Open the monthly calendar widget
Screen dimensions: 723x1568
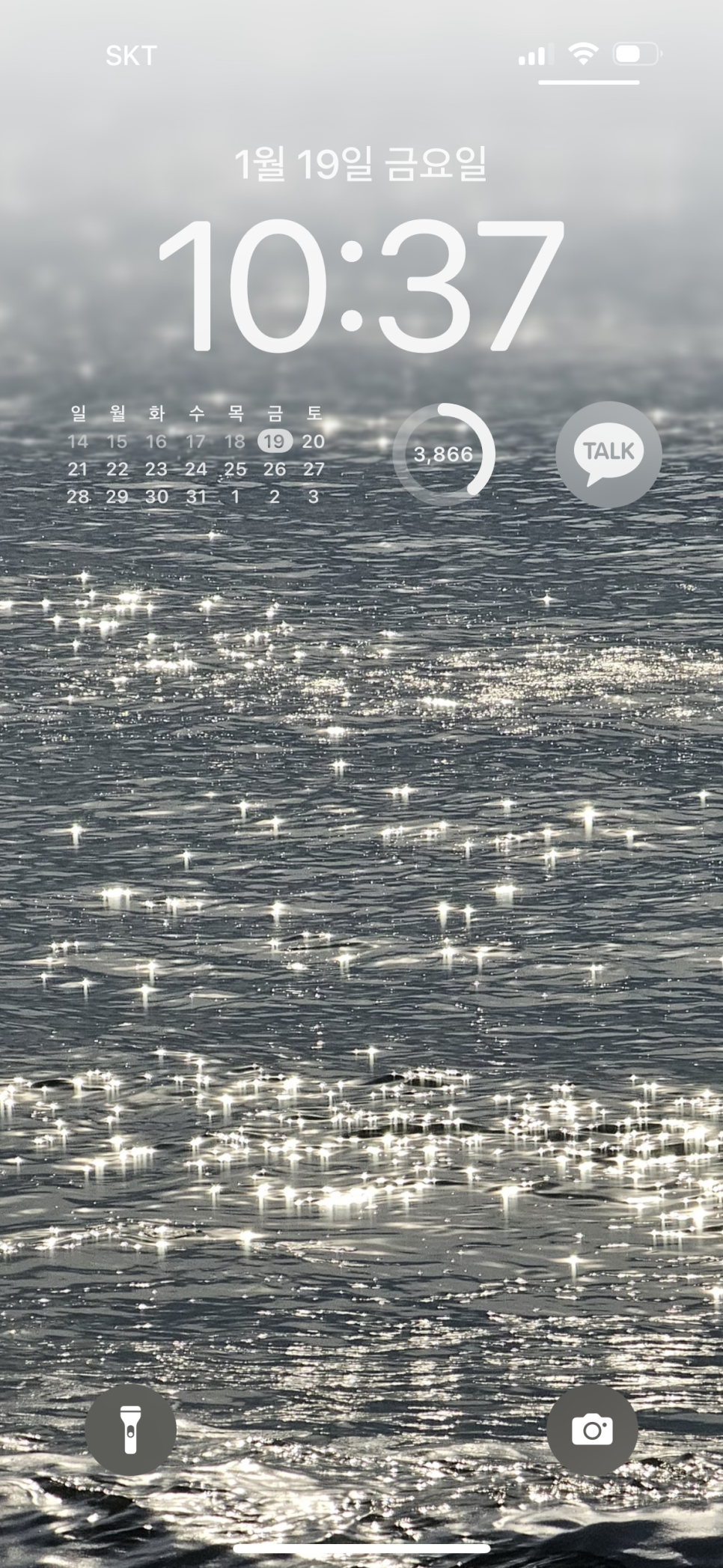pos(196,455)
